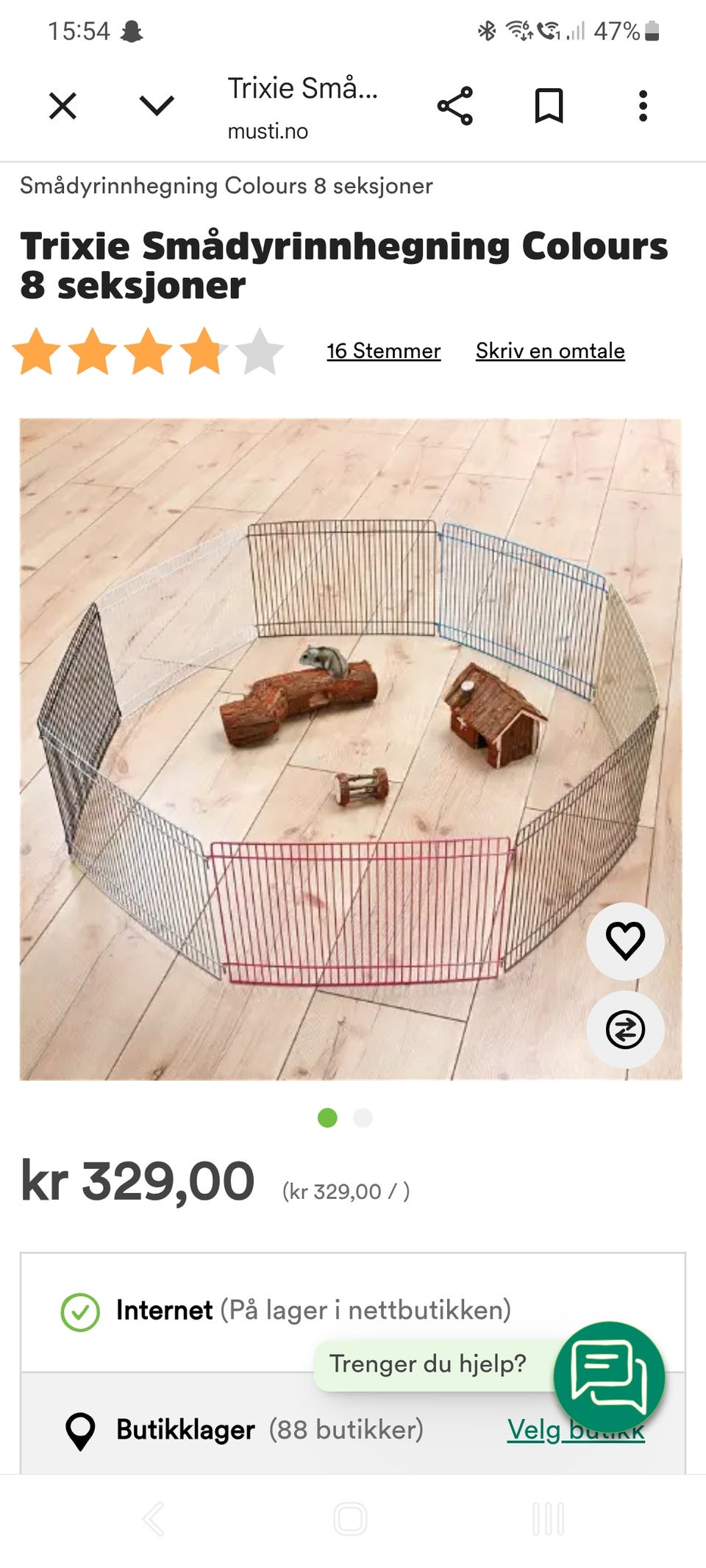The image size is (706, 1568).
Task: Tap Skriv en omtale to write a review
Action: pos(550,351)
